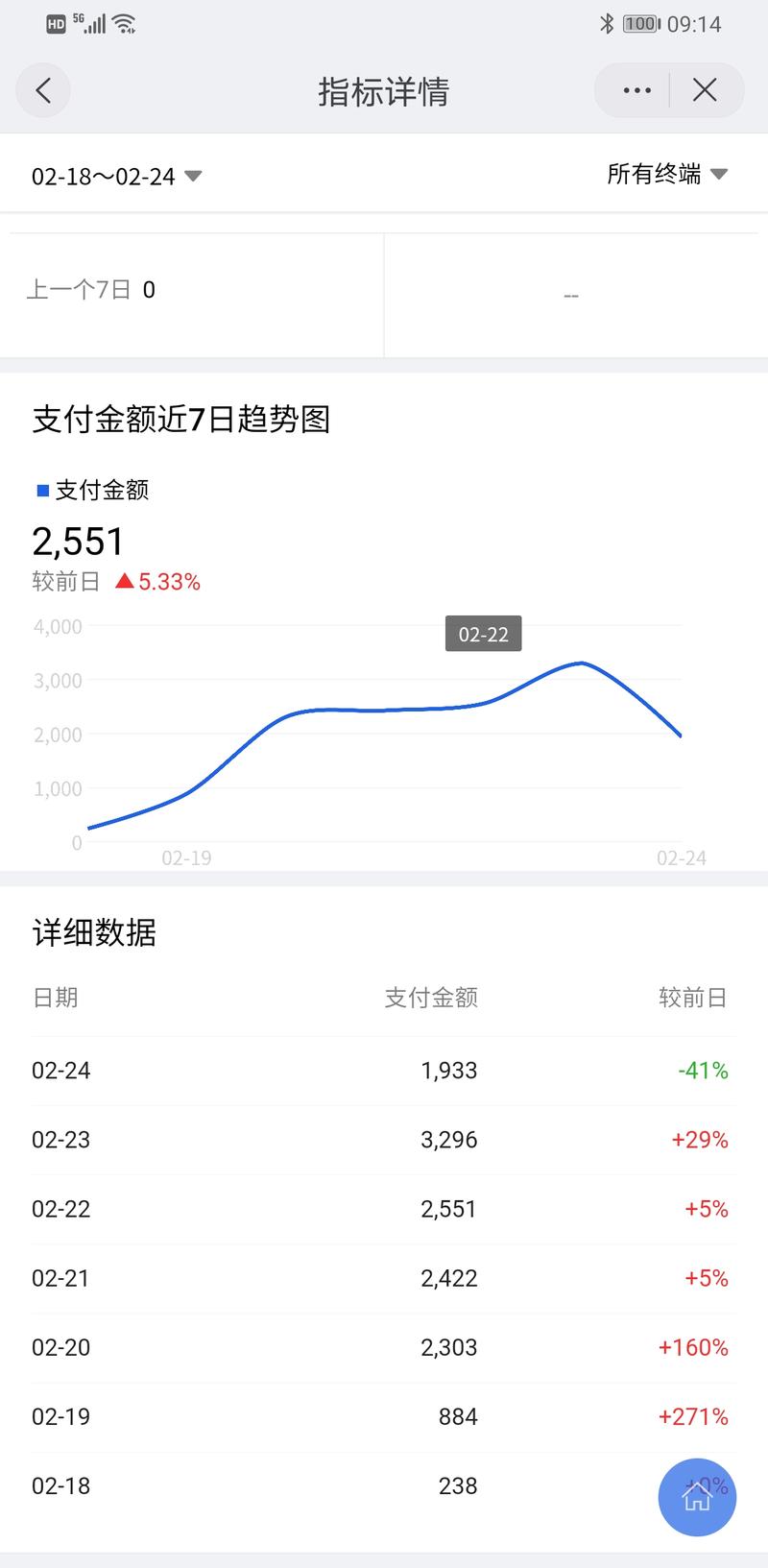The image size is (768, 1568).
Task: Tap the battery indicator
Action: point(642,23)
